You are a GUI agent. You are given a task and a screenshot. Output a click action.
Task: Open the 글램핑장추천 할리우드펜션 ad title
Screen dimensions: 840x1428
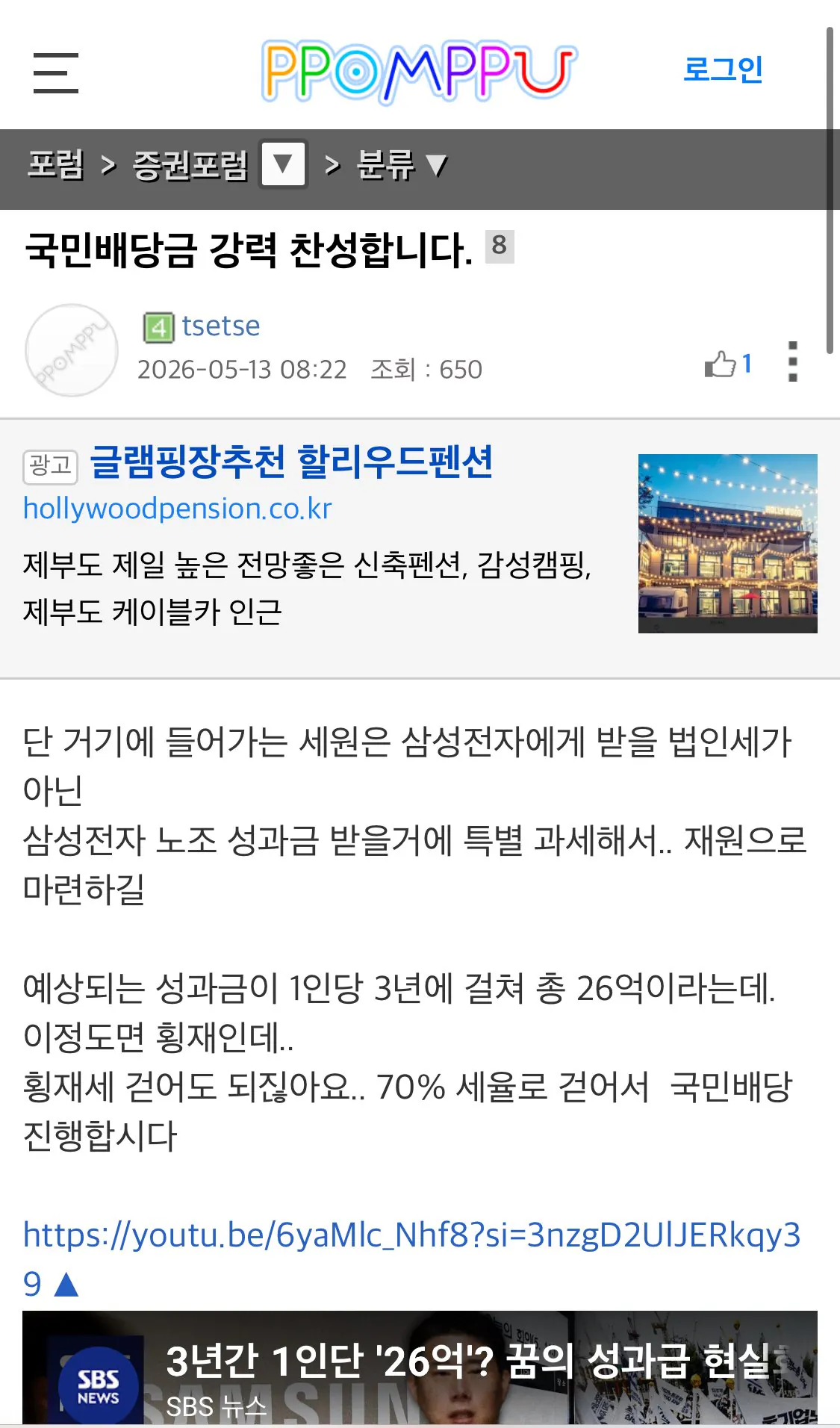coord(291,461)
